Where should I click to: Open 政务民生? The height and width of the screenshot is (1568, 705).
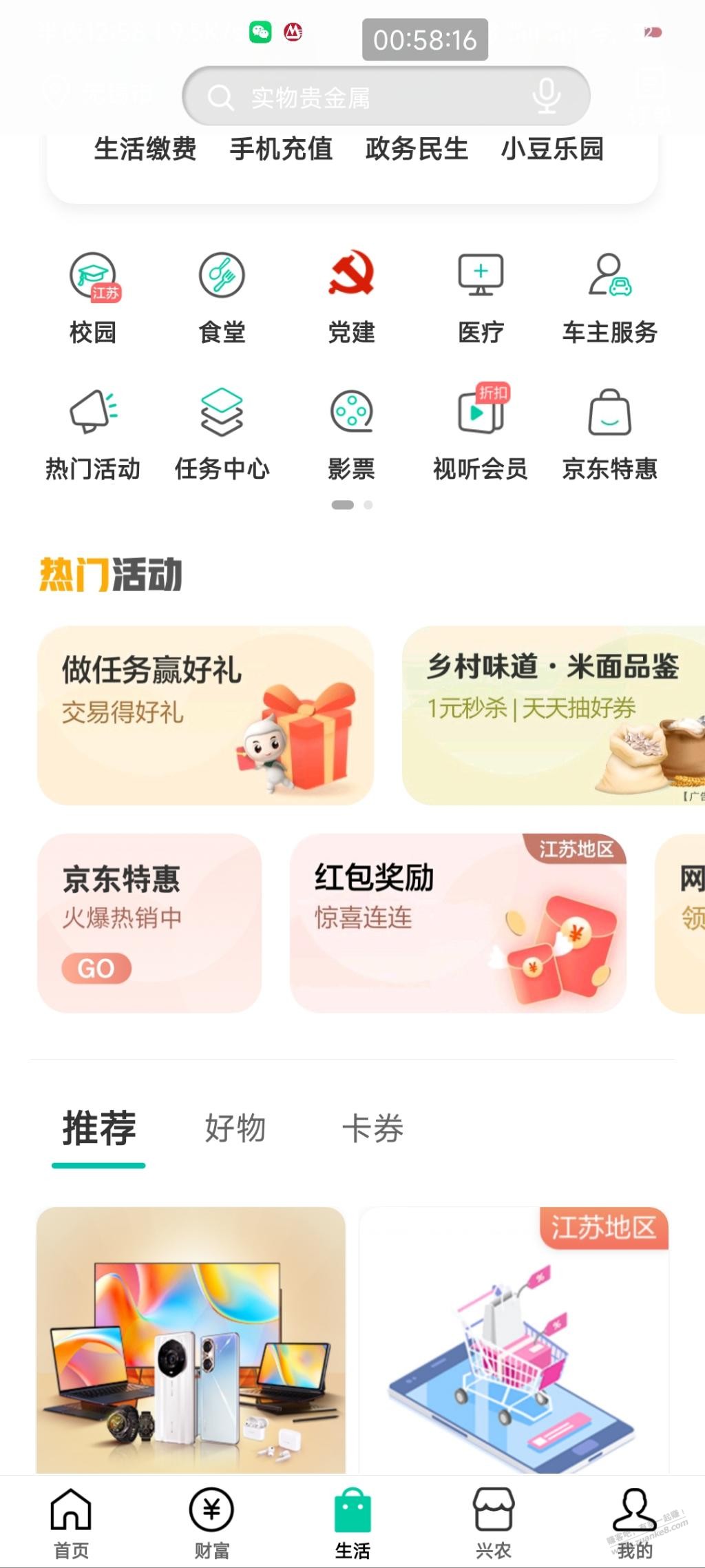point(417,149)
